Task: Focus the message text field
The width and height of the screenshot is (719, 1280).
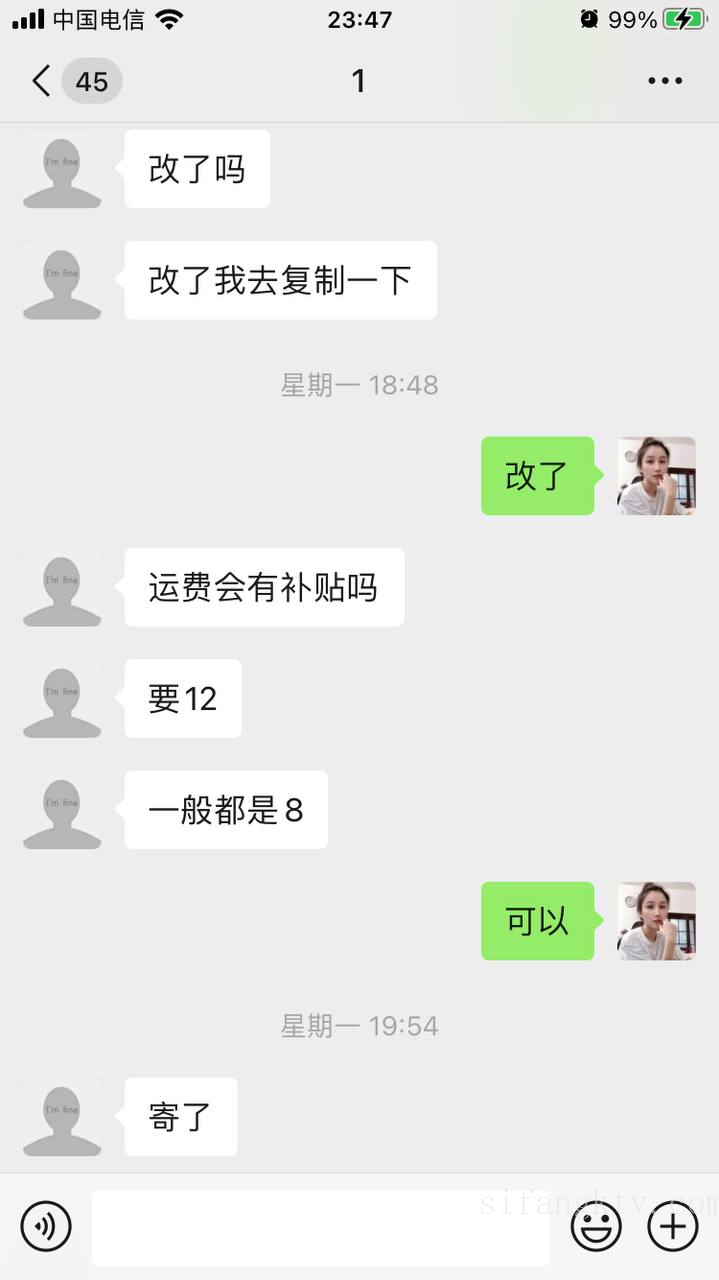Action: (x=320, y=1227)
